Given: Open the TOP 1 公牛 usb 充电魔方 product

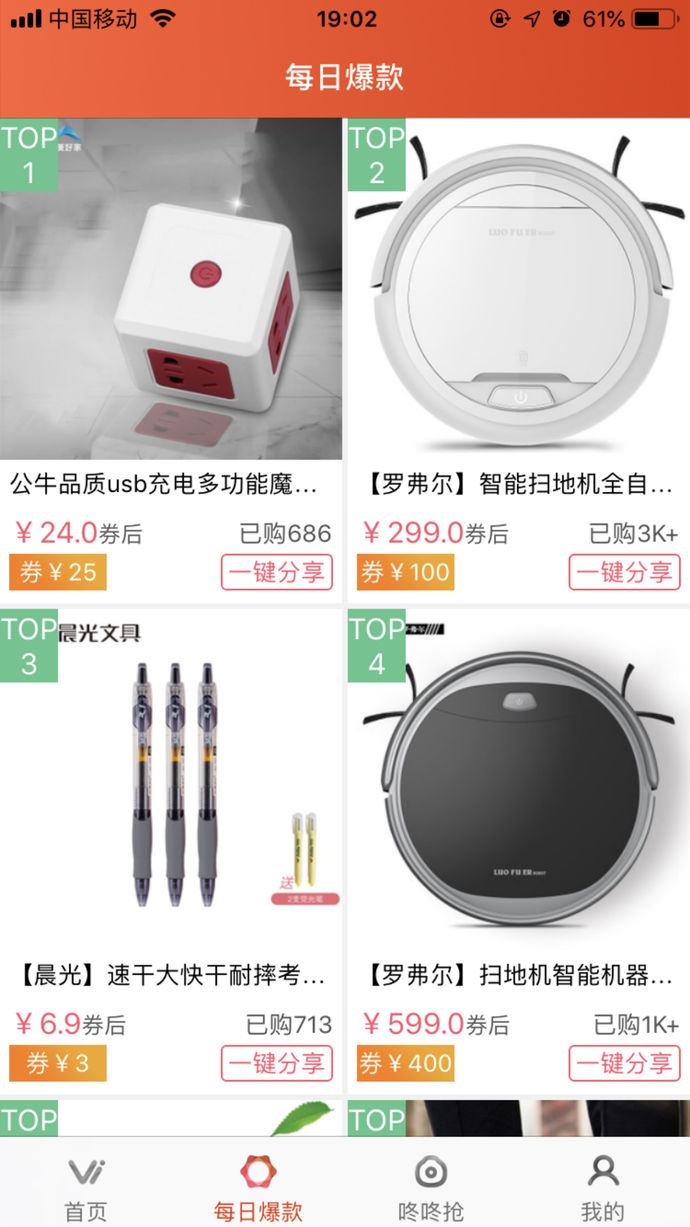Looking at the screenshot, I should [171, 290].
